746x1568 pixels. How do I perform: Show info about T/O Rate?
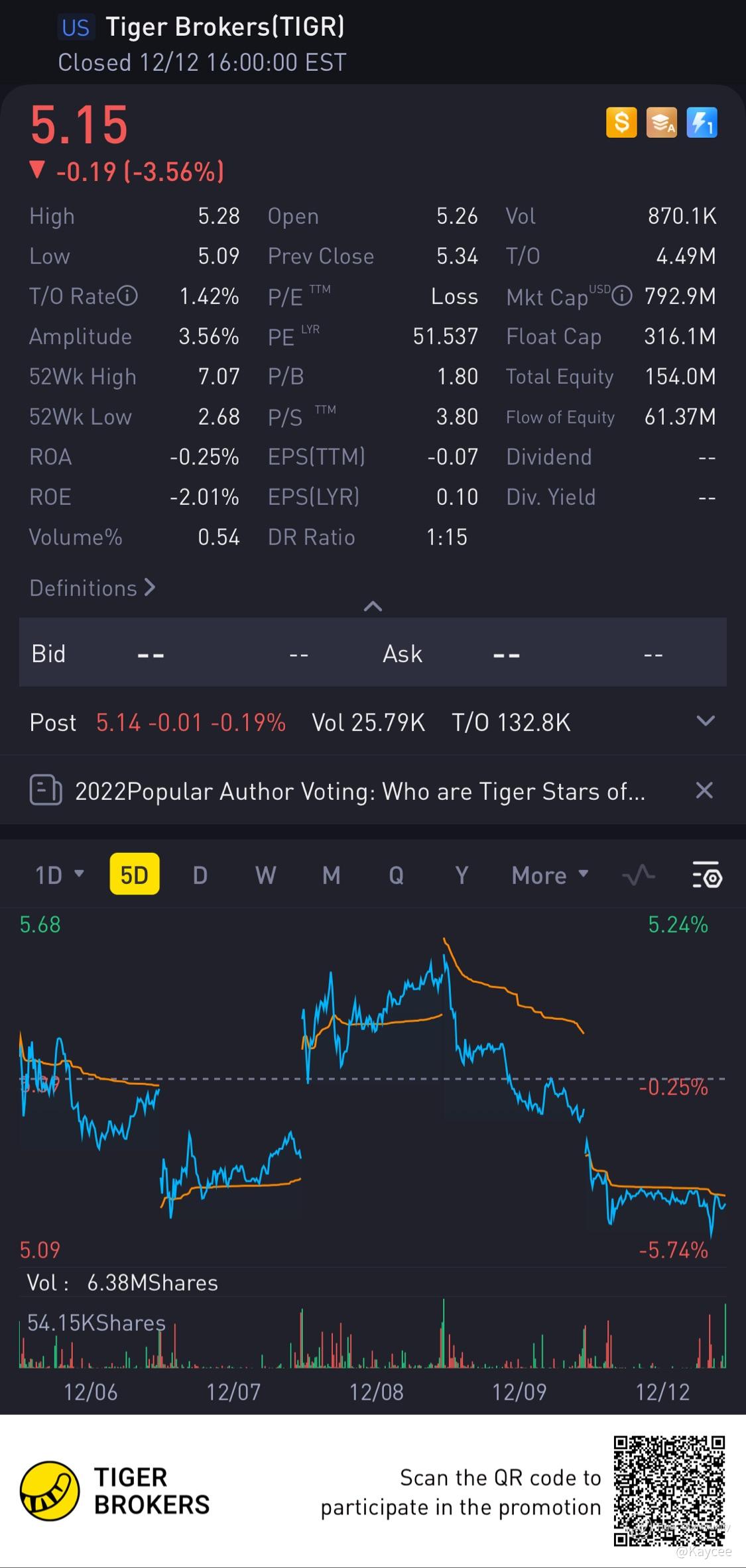127,296
